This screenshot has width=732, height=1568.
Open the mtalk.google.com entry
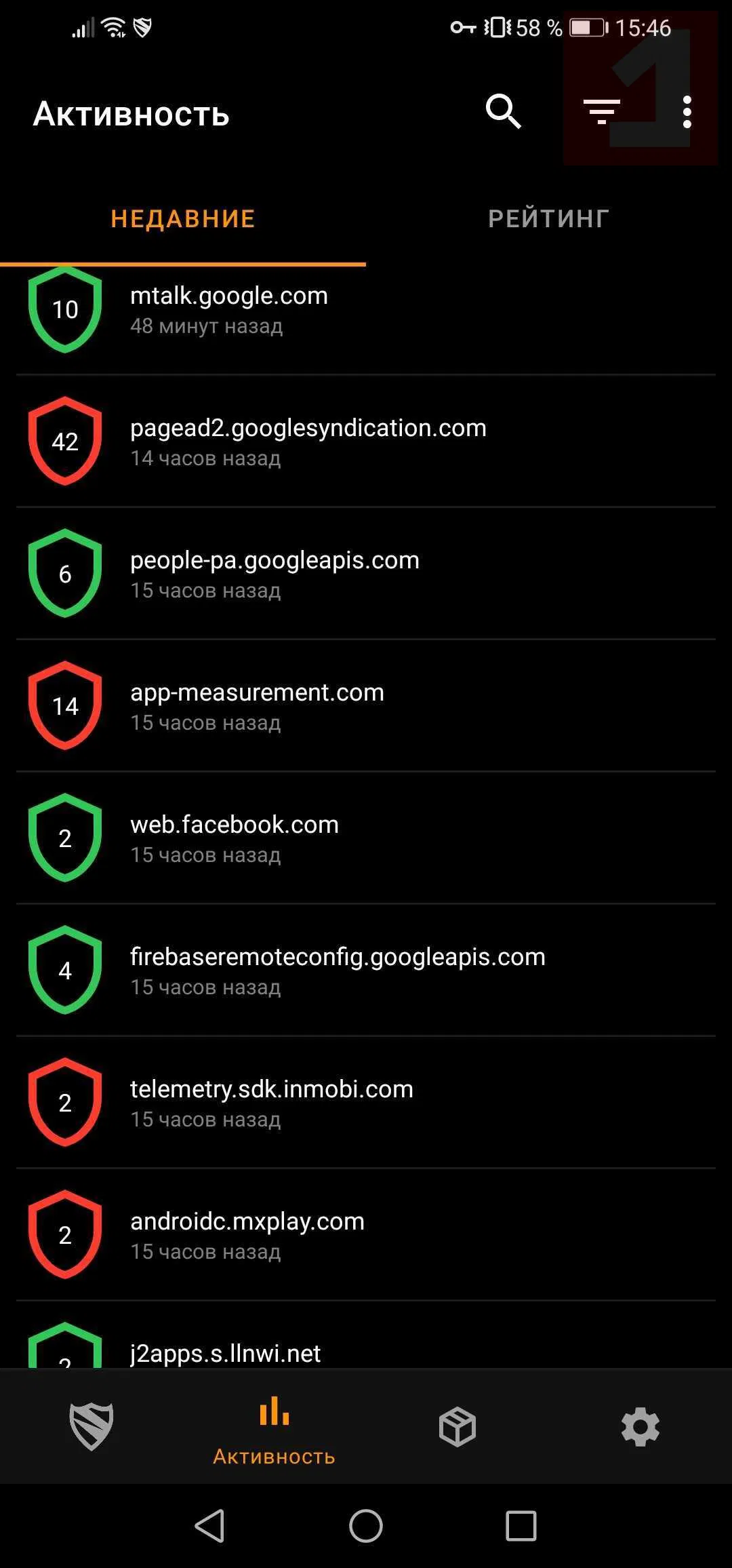click(366, 309)
